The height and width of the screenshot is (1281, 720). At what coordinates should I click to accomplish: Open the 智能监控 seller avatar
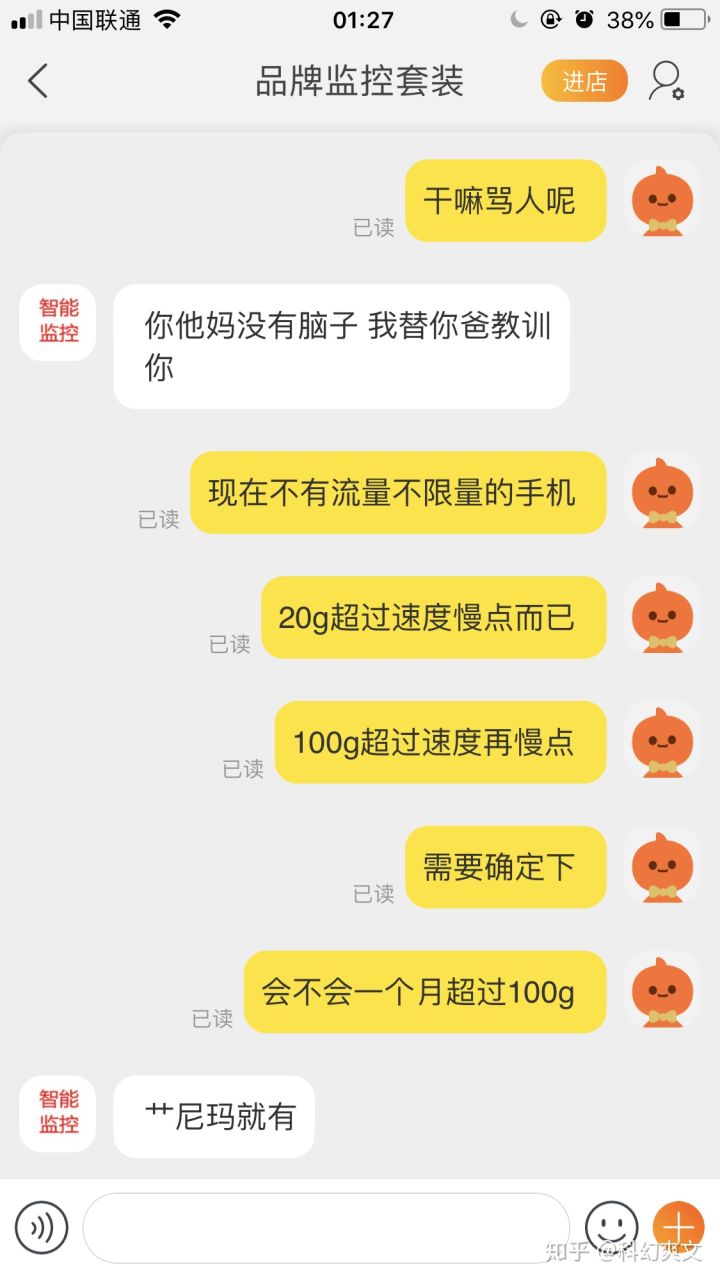(x=58, y=321)
